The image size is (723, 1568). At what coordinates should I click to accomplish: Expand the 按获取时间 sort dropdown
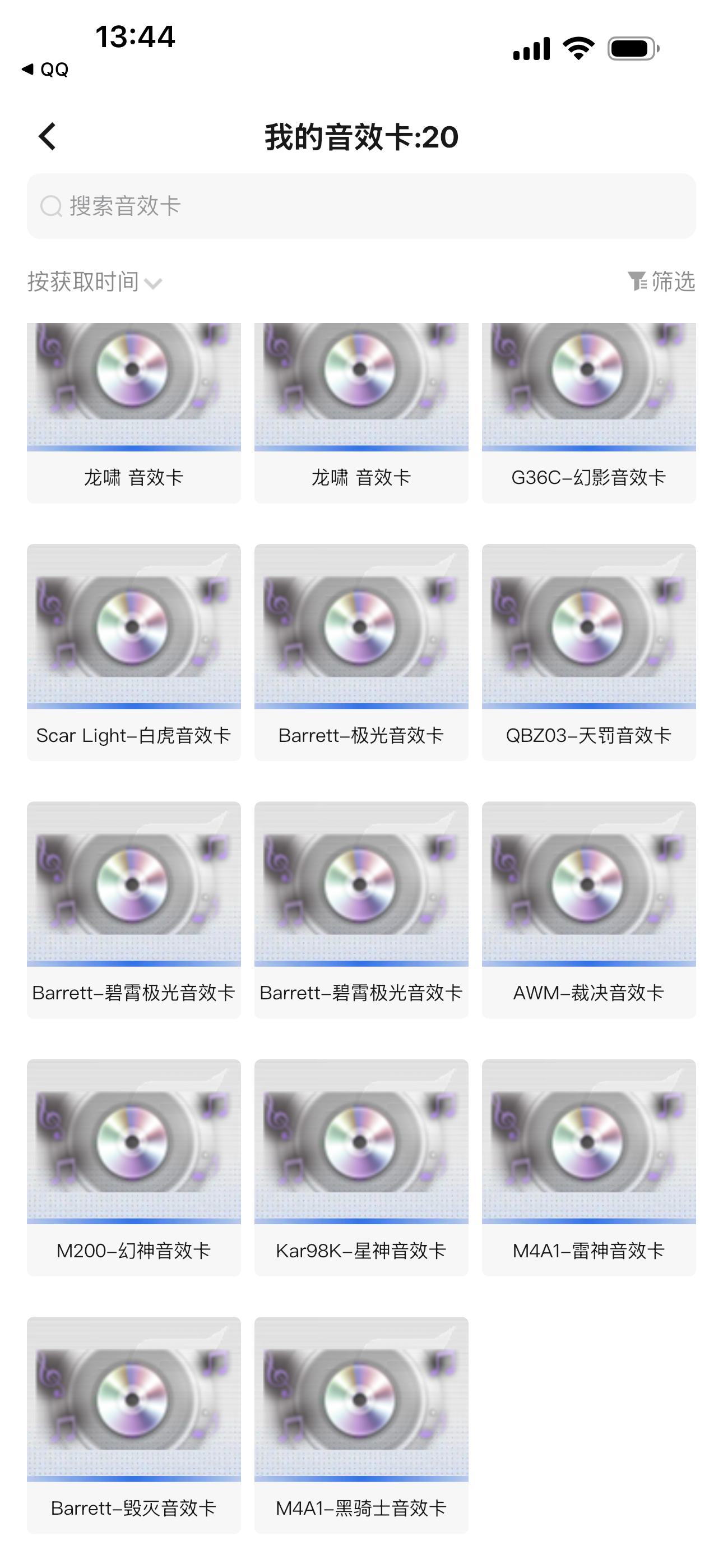tap(94, 282)
